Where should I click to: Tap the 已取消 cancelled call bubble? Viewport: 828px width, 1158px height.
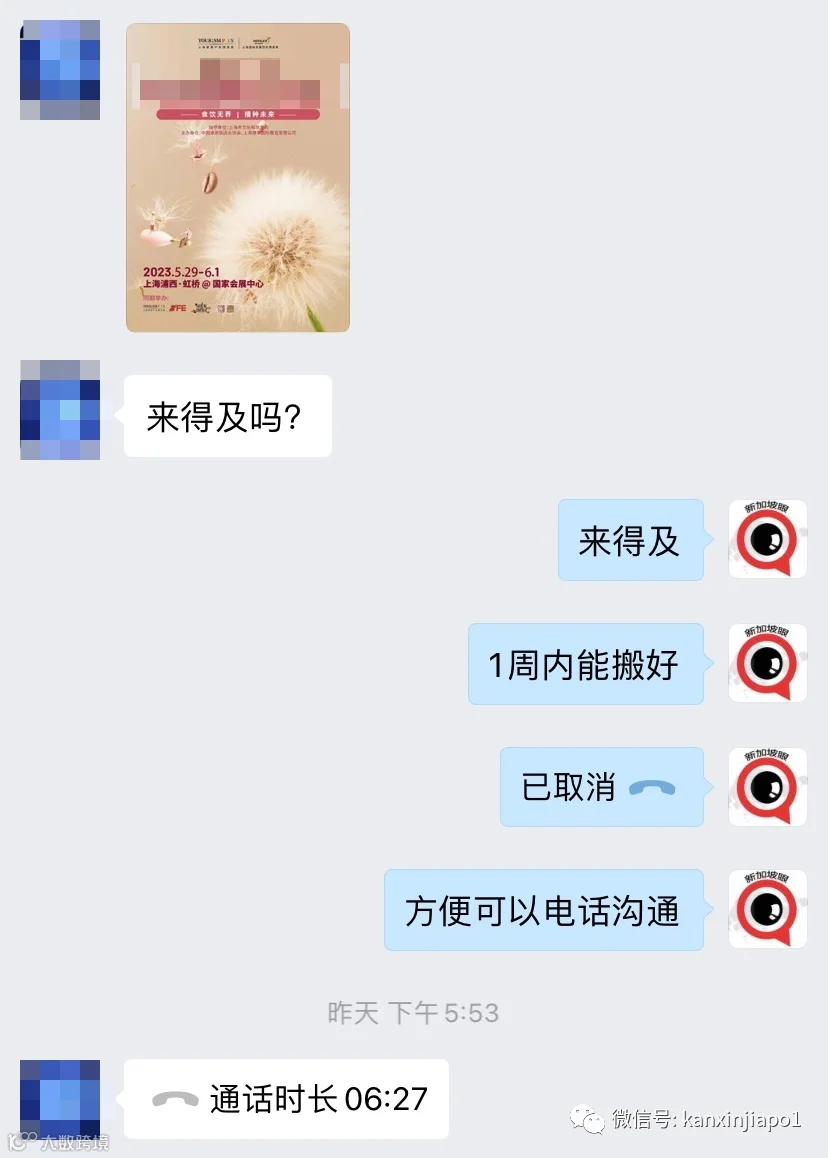601,787
